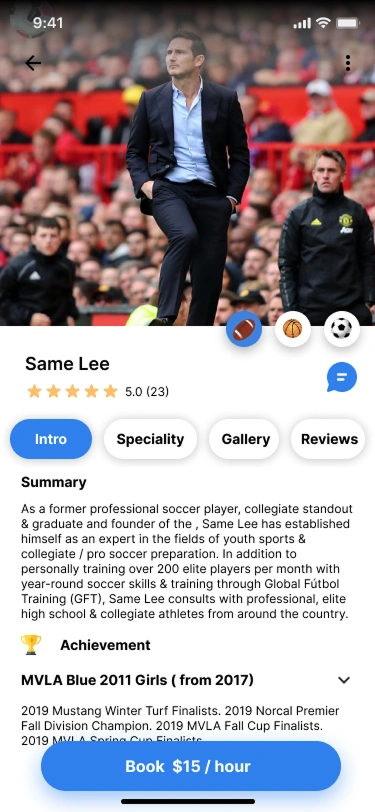Open the three-dot overflow menu
375x812 pixels.
348,63
